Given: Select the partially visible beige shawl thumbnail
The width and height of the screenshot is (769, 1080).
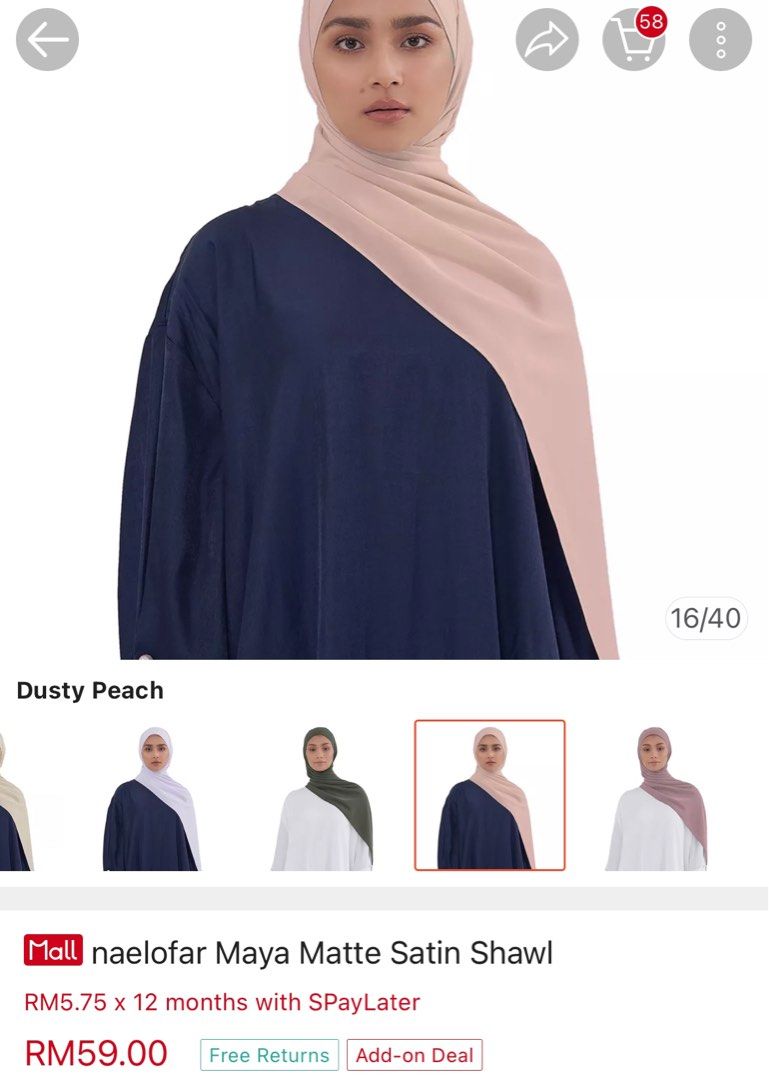Looking at the screenshot, I should 14,797.
